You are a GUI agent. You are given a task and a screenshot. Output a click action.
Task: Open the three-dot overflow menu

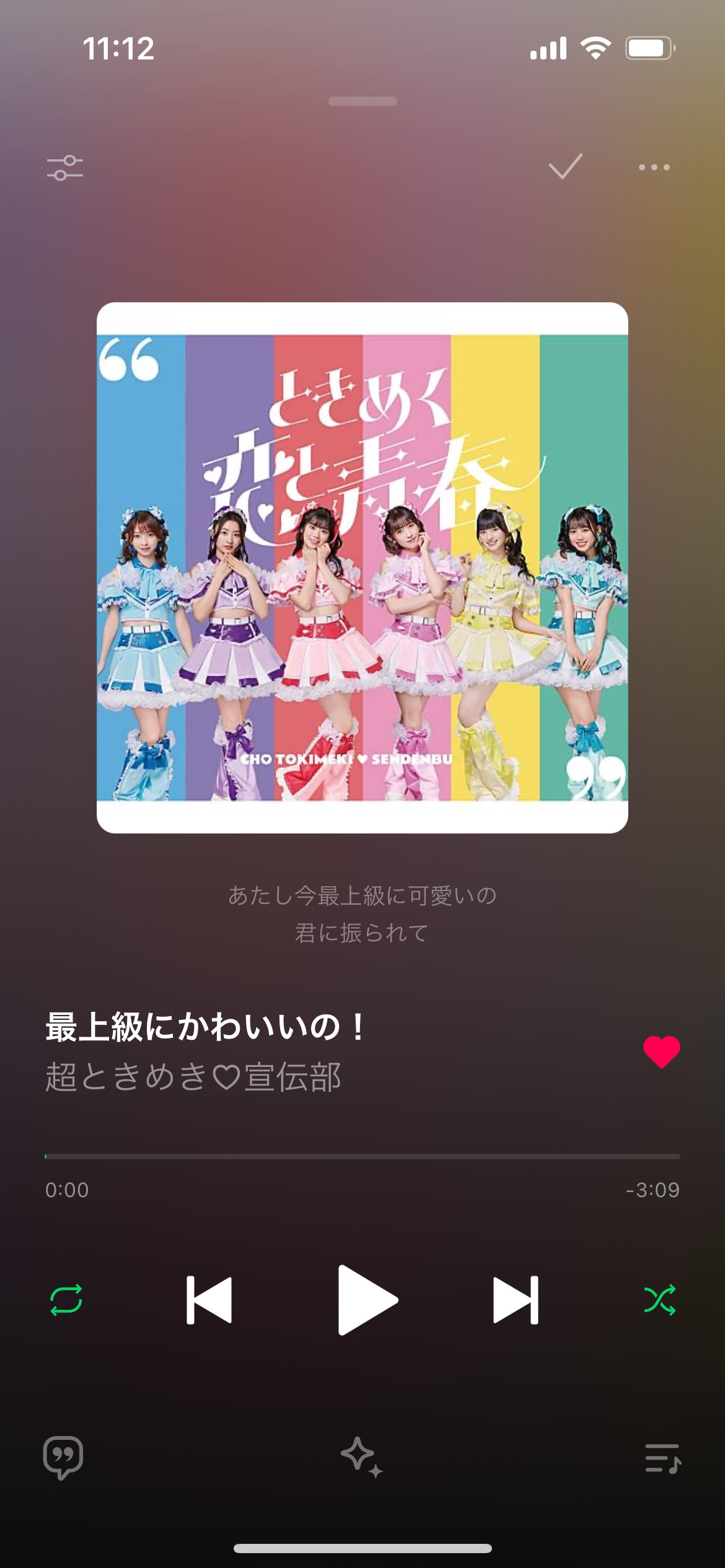coord(654,167)
